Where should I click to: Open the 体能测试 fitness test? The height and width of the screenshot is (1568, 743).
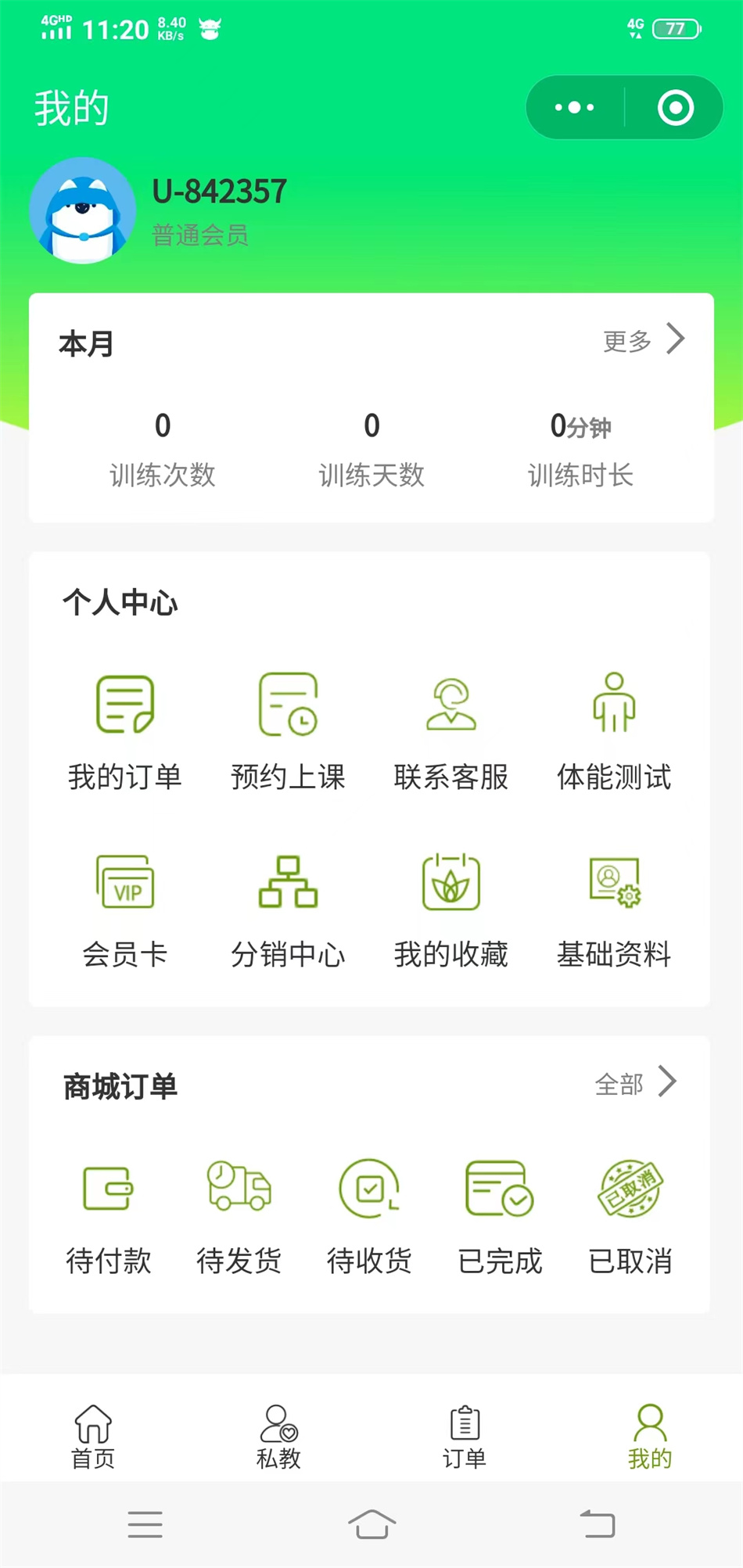click(x=614, y=731)
